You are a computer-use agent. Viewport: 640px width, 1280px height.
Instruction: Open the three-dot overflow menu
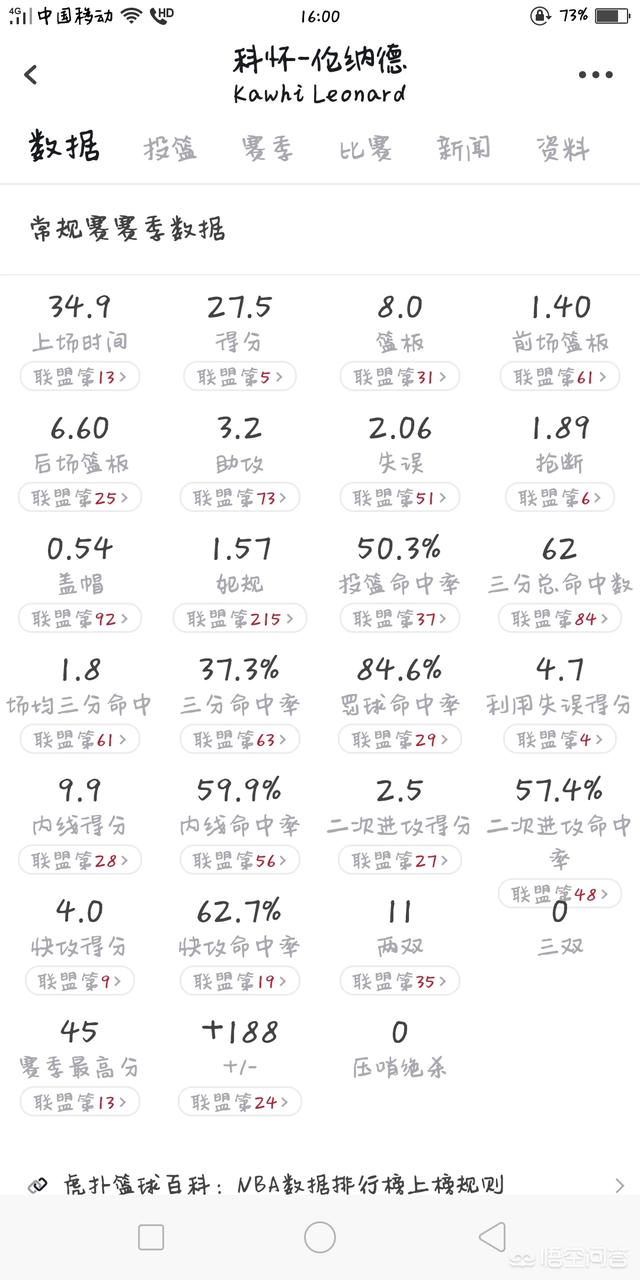[595, 75]
